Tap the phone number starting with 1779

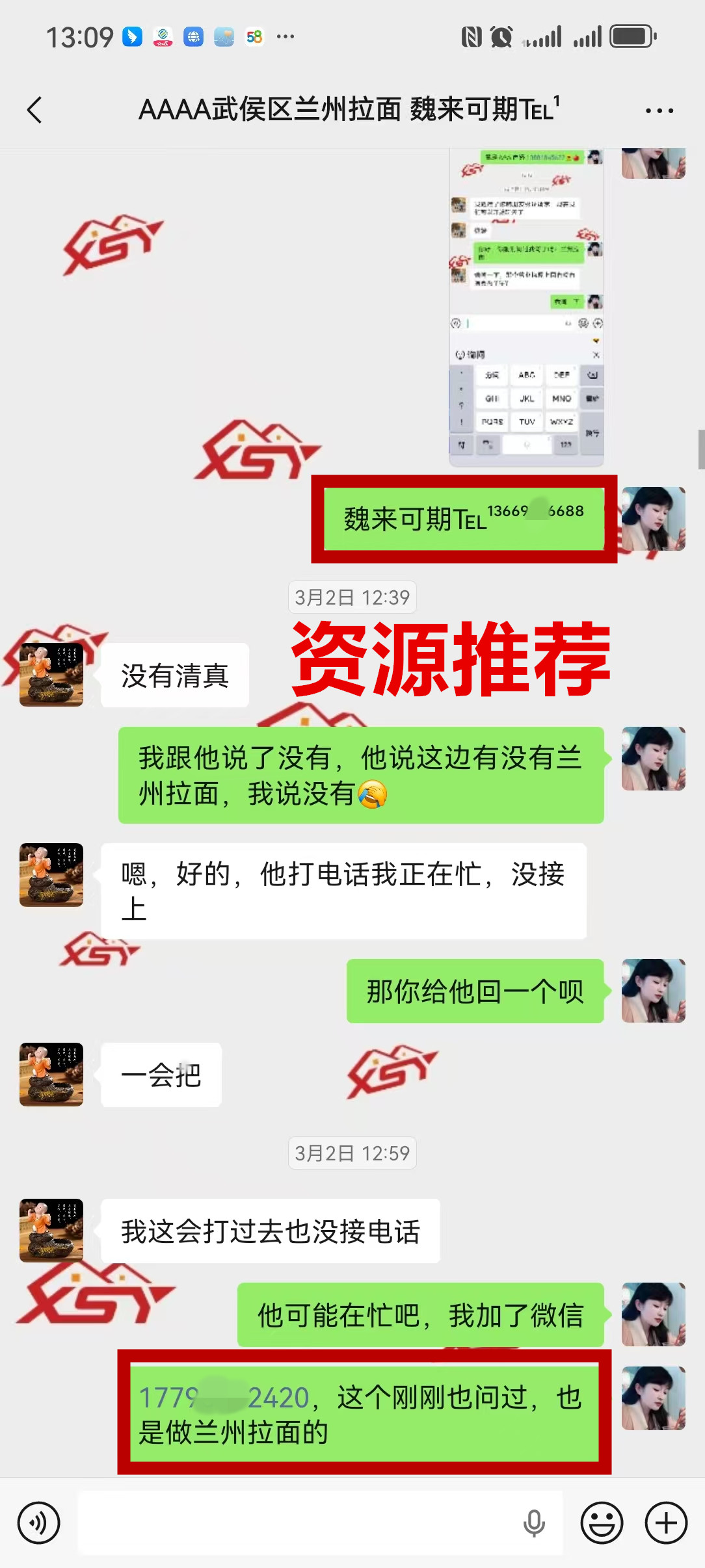coord(224,1398)
